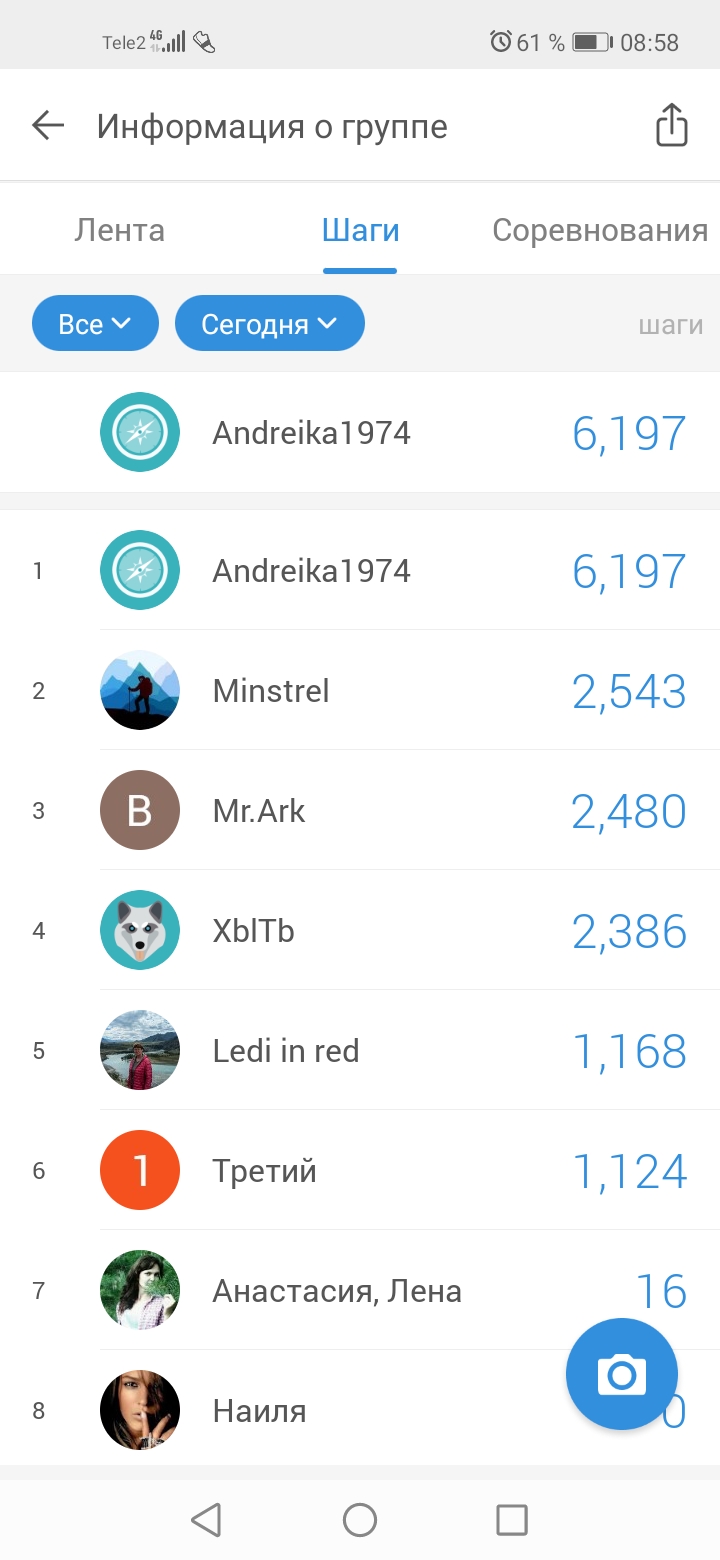Tap the share icon in the header

point(672,126)
